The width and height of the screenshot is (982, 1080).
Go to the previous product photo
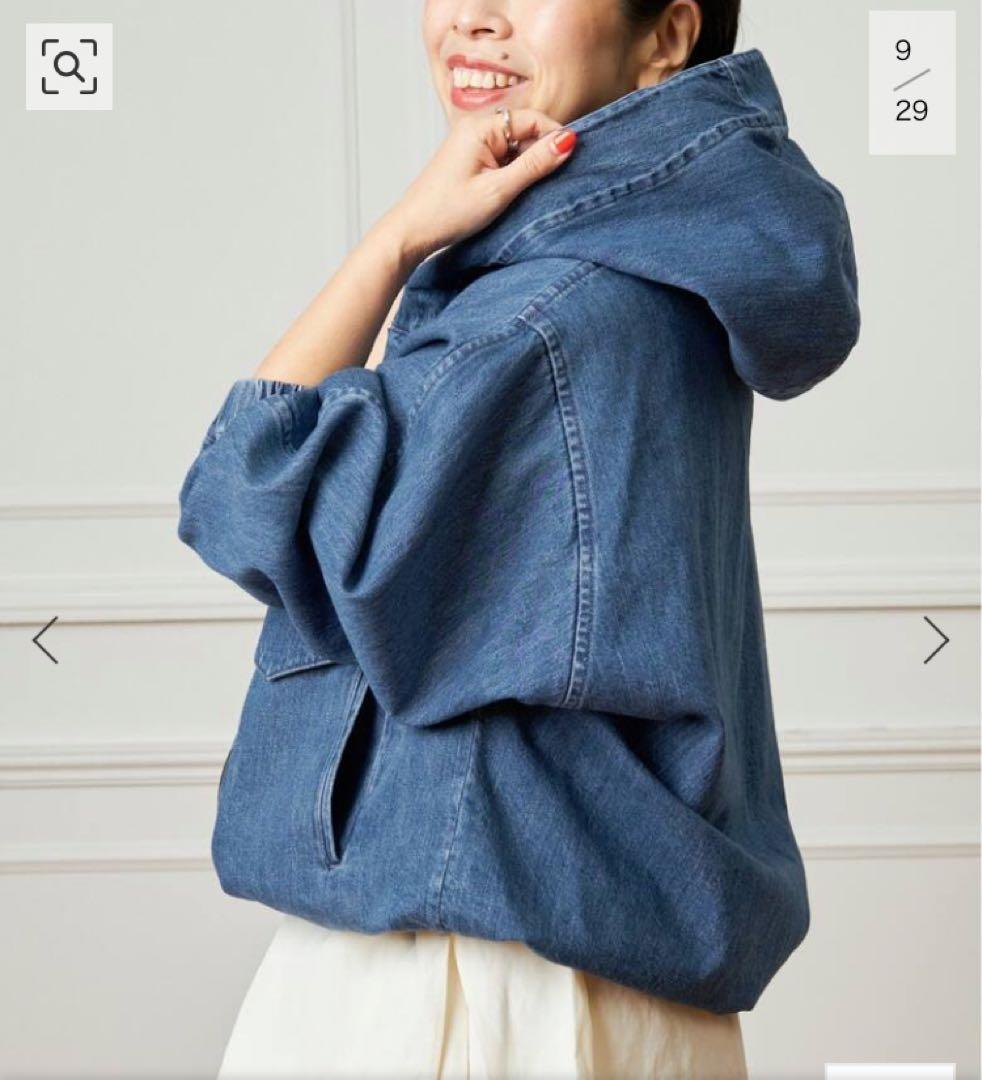tap(45, 640)
